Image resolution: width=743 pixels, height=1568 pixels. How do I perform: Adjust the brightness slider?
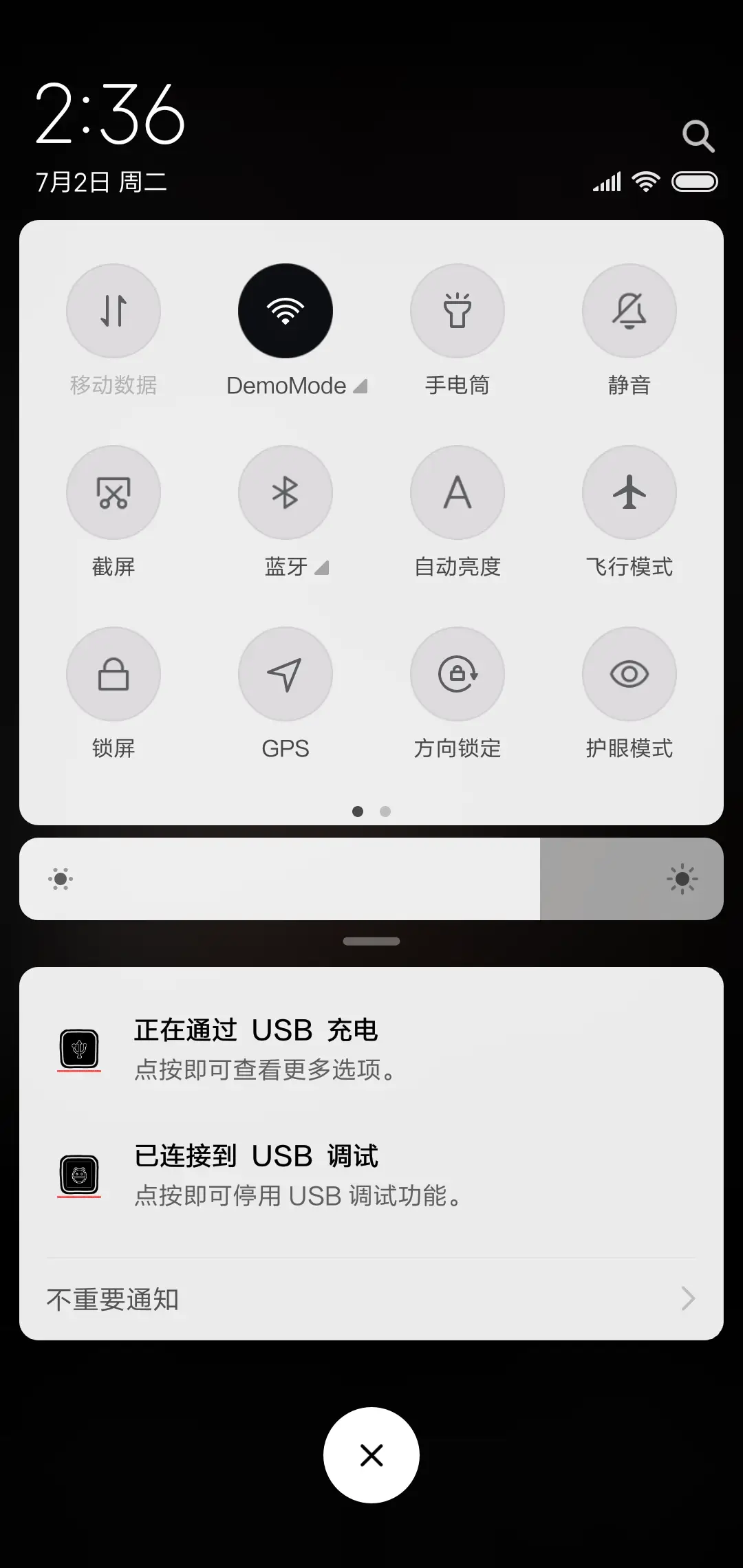371,878
